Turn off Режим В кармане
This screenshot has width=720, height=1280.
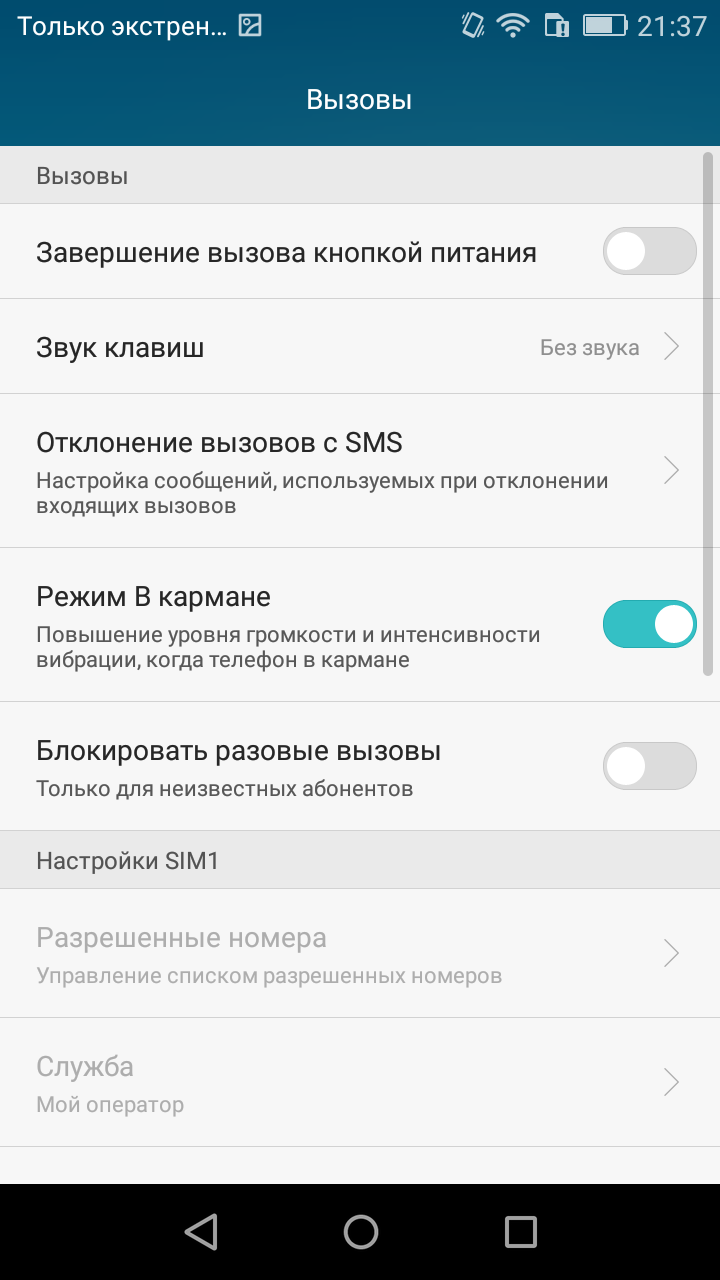point(649,624)
